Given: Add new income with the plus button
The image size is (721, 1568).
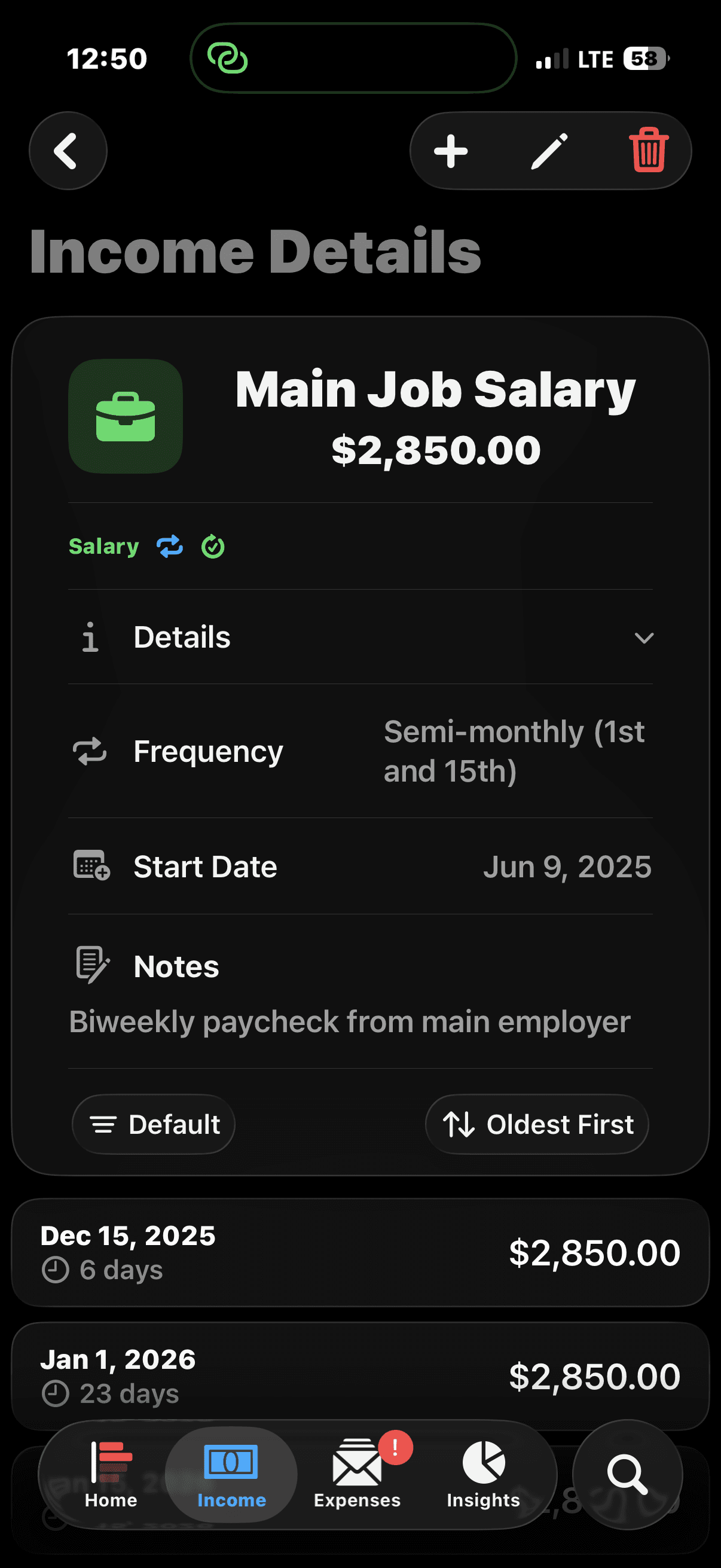Looking at the screenshot, I should point(450,151).
